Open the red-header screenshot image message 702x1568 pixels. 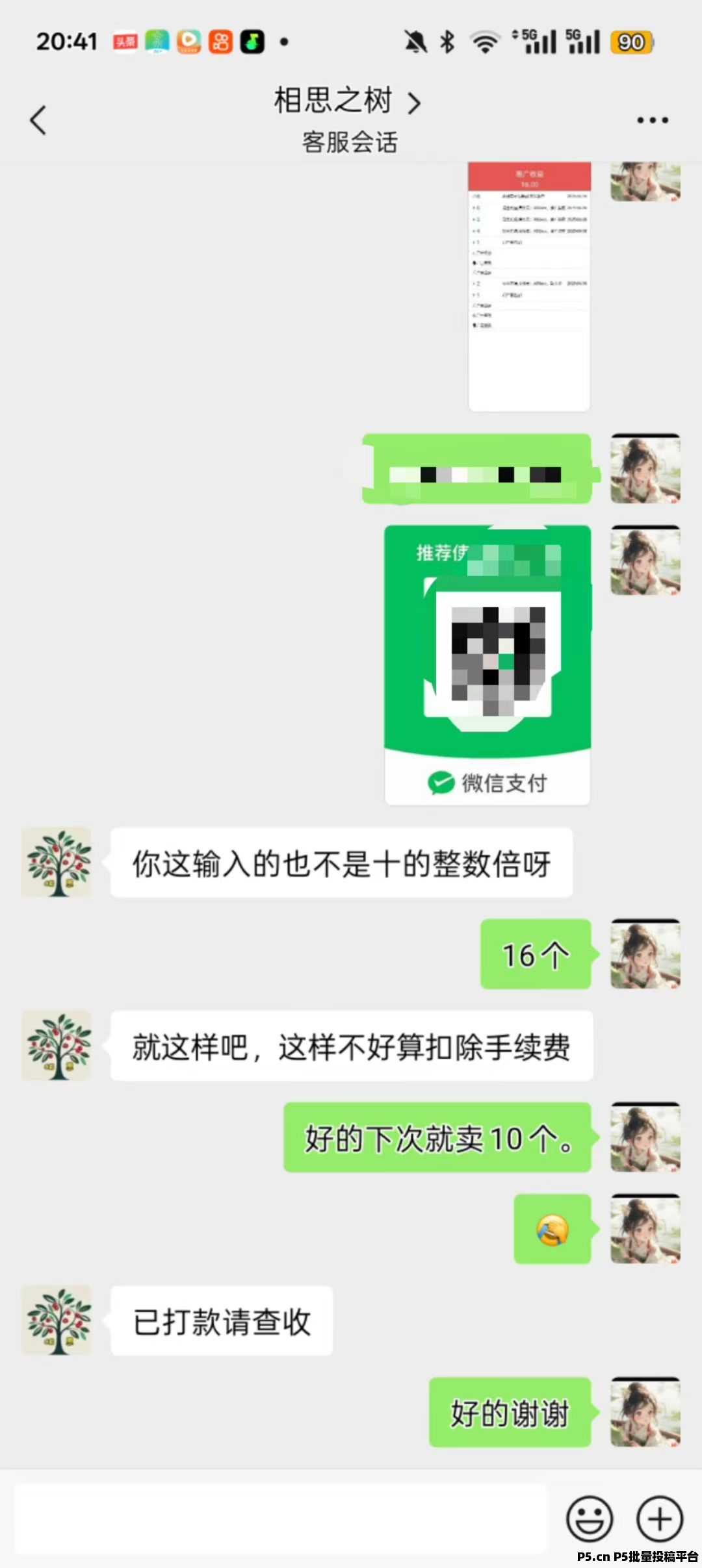529,286
